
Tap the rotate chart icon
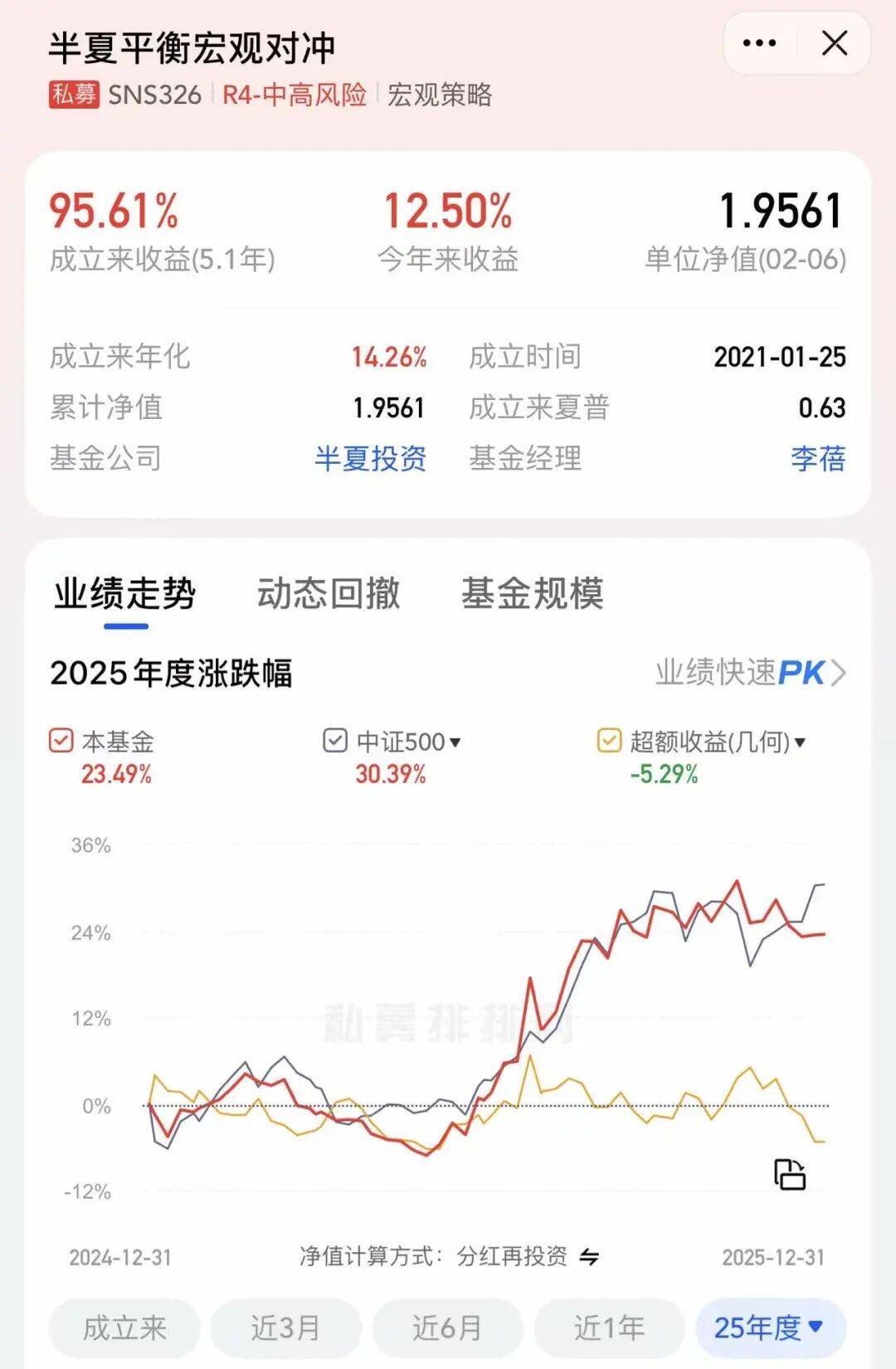coord(789,1174)
